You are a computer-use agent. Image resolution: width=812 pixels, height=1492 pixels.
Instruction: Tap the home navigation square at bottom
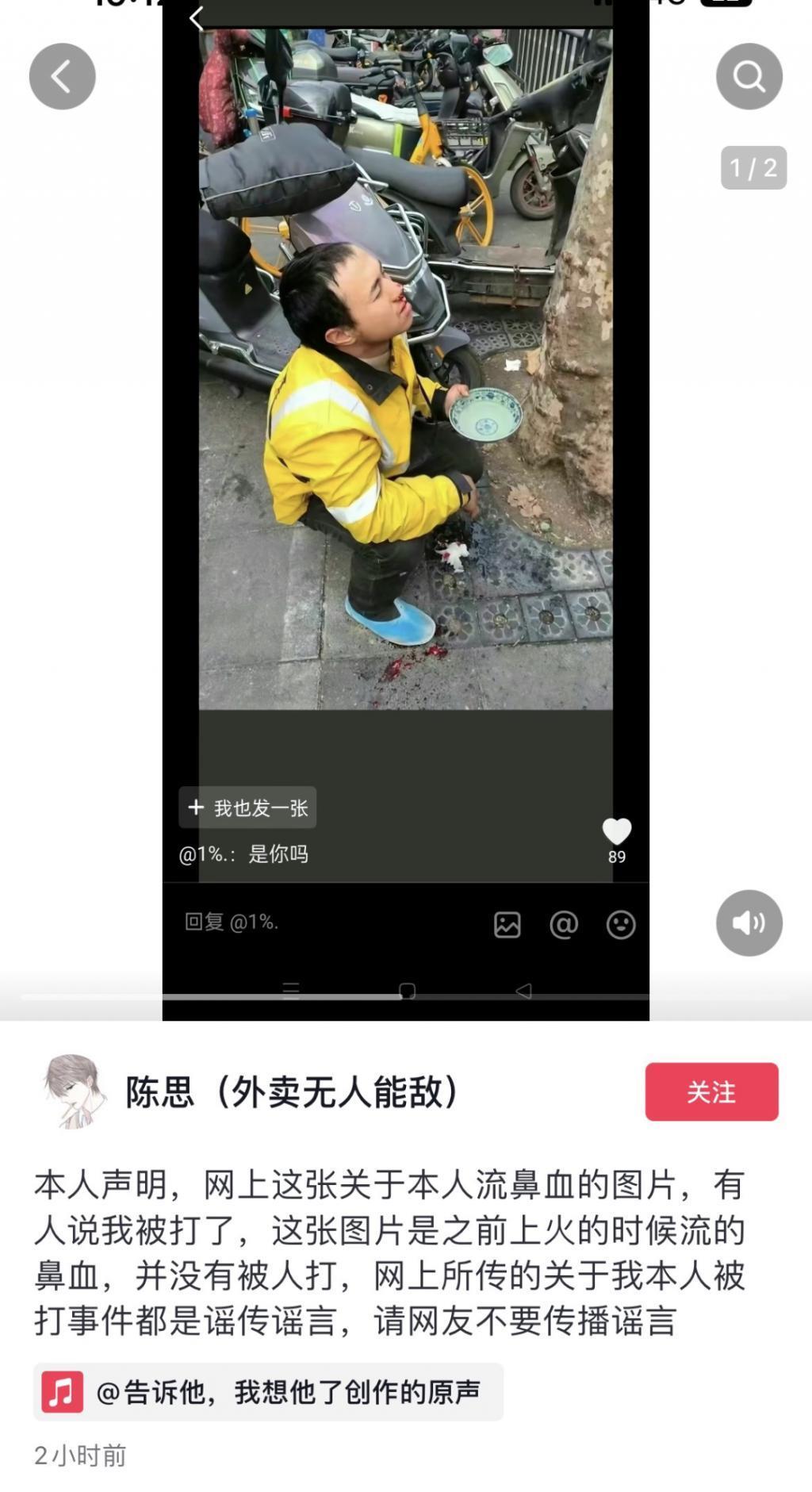(408, 990)
